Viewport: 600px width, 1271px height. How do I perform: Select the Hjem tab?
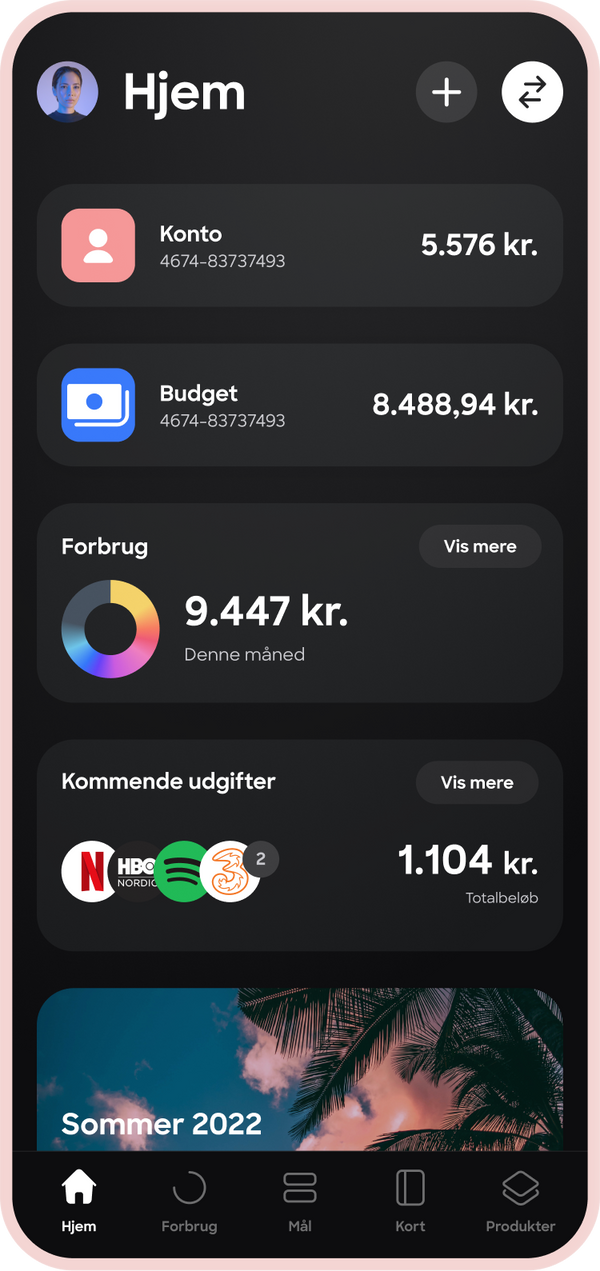coord(79,1201)
